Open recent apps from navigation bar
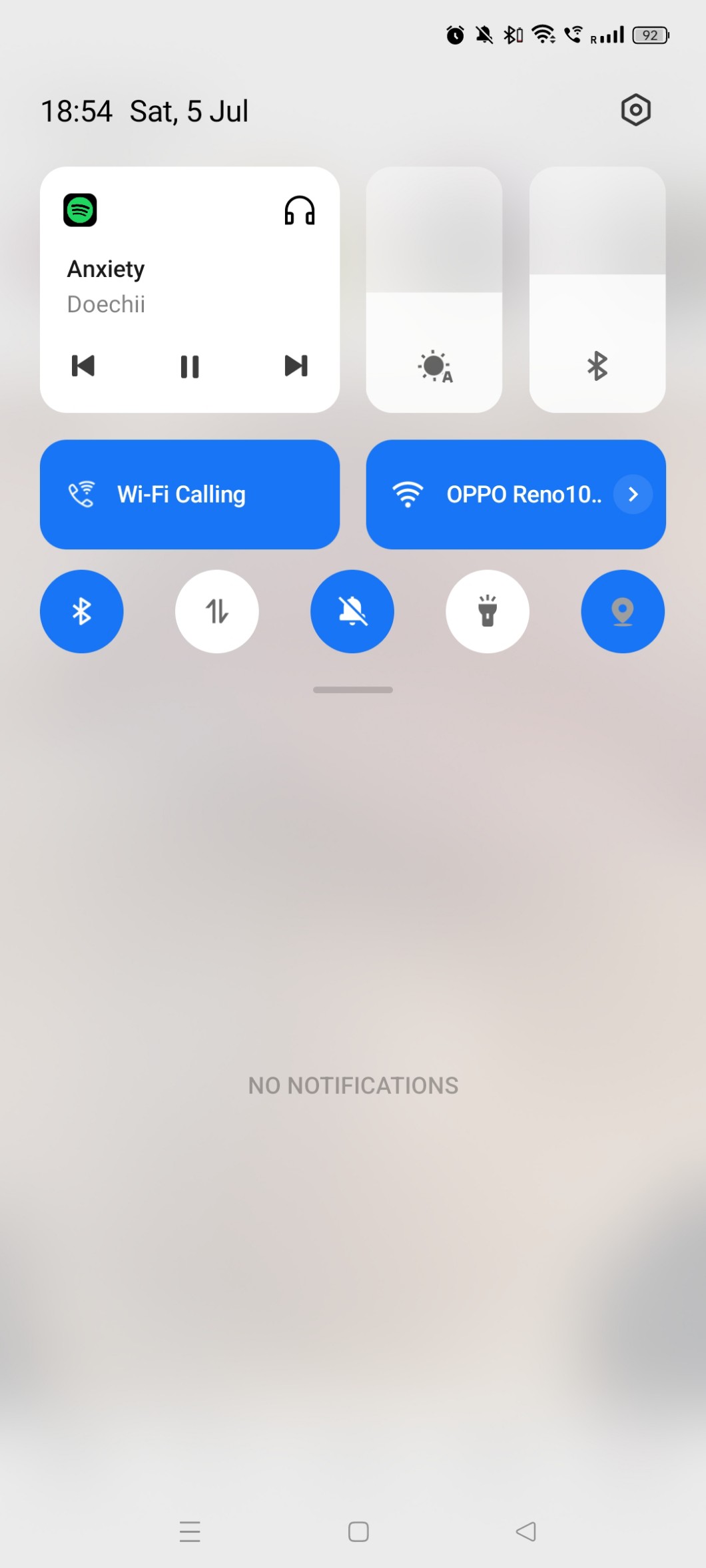This screenshot has height=1568, width=706. [x=190, y=1531]
